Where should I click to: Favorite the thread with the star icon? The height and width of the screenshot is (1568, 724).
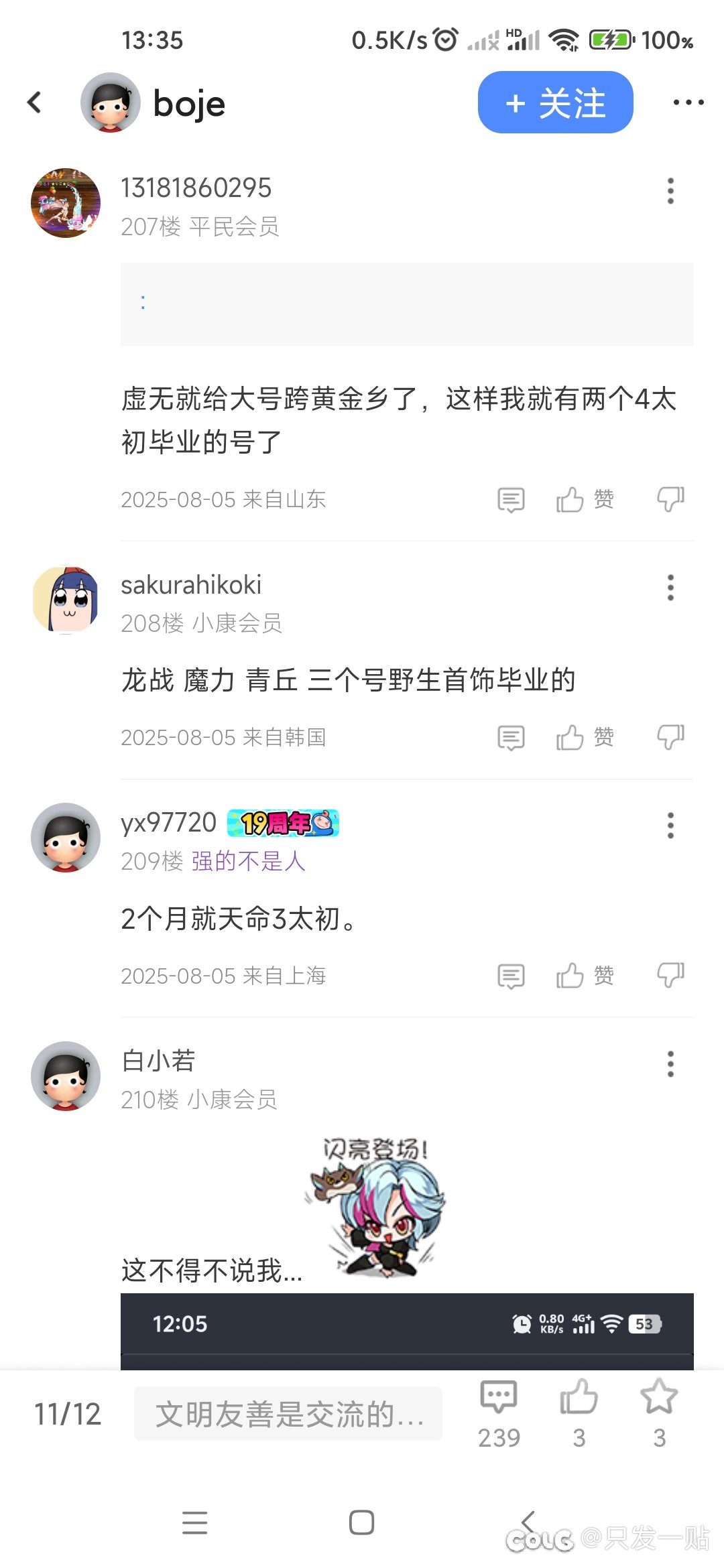click(659, 1414)
